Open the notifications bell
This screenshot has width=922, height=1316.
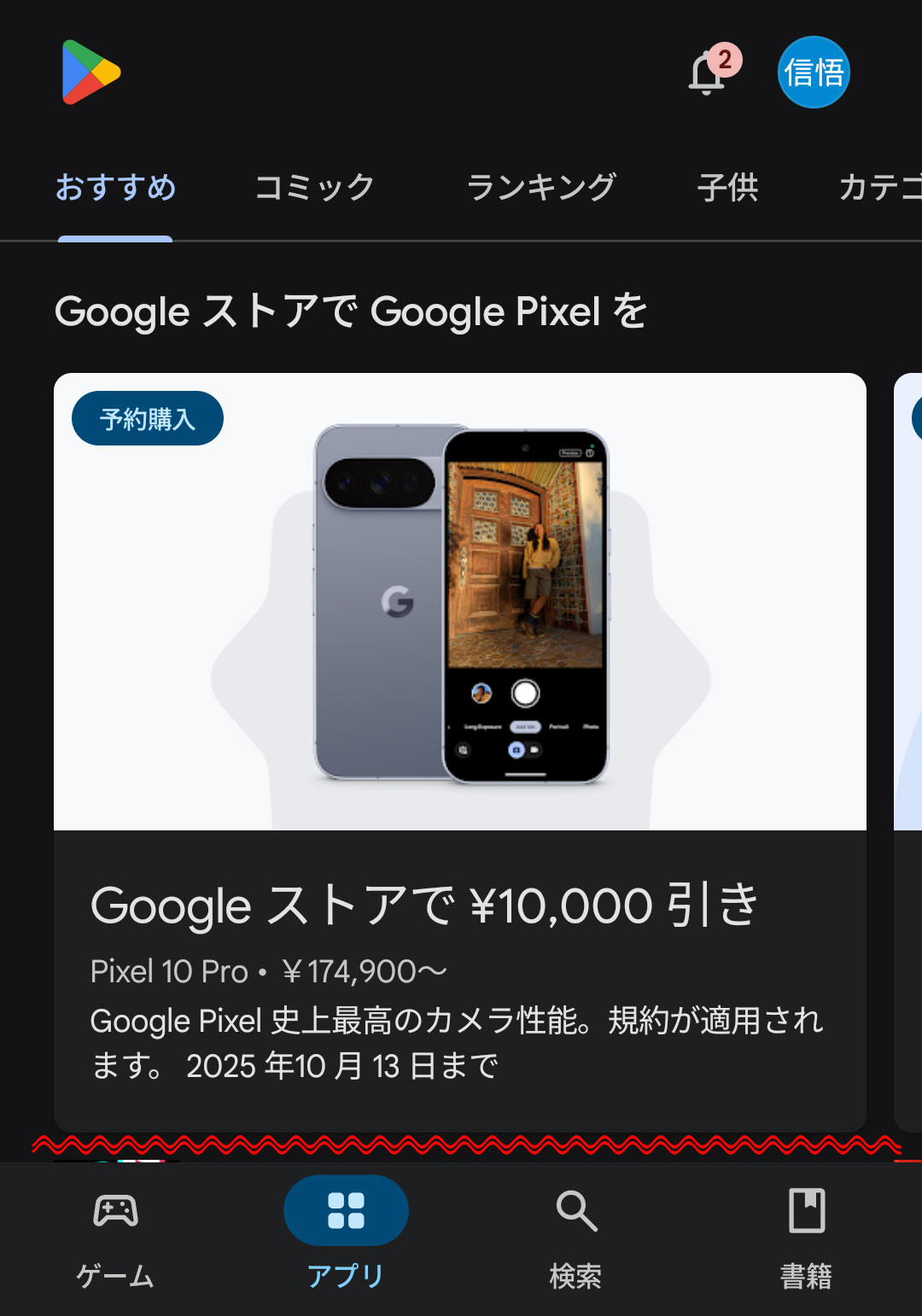[709, 73]
